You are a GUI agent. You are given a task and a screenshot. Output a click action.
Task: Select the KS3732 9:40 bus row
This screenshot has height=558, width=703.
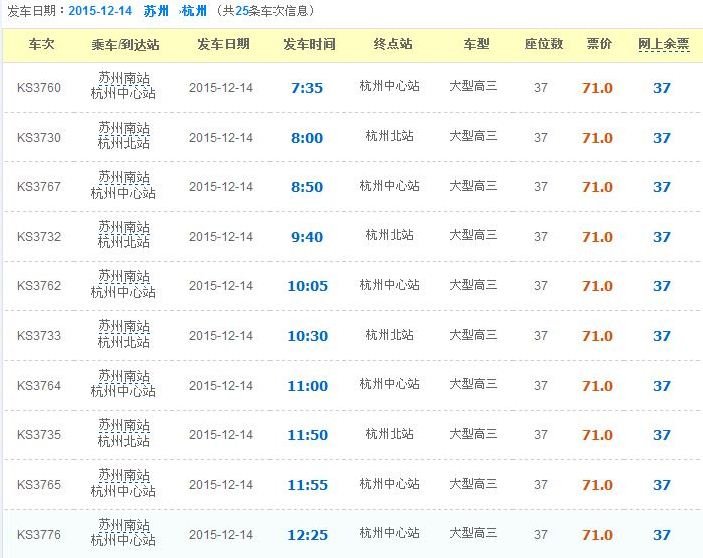point(351,237)
